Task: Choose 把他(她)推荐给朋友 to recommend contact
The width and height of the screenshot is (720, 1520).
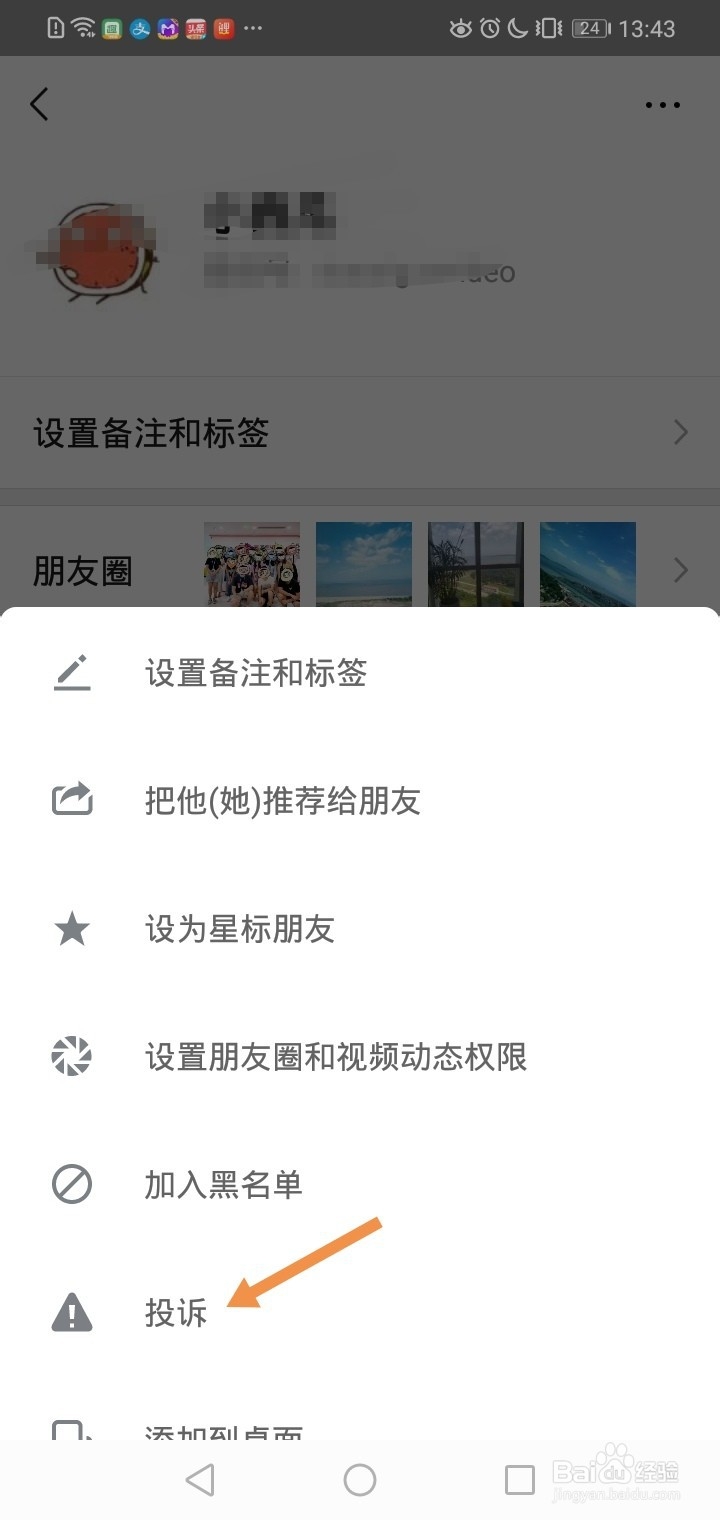Action: click(280, 800)
